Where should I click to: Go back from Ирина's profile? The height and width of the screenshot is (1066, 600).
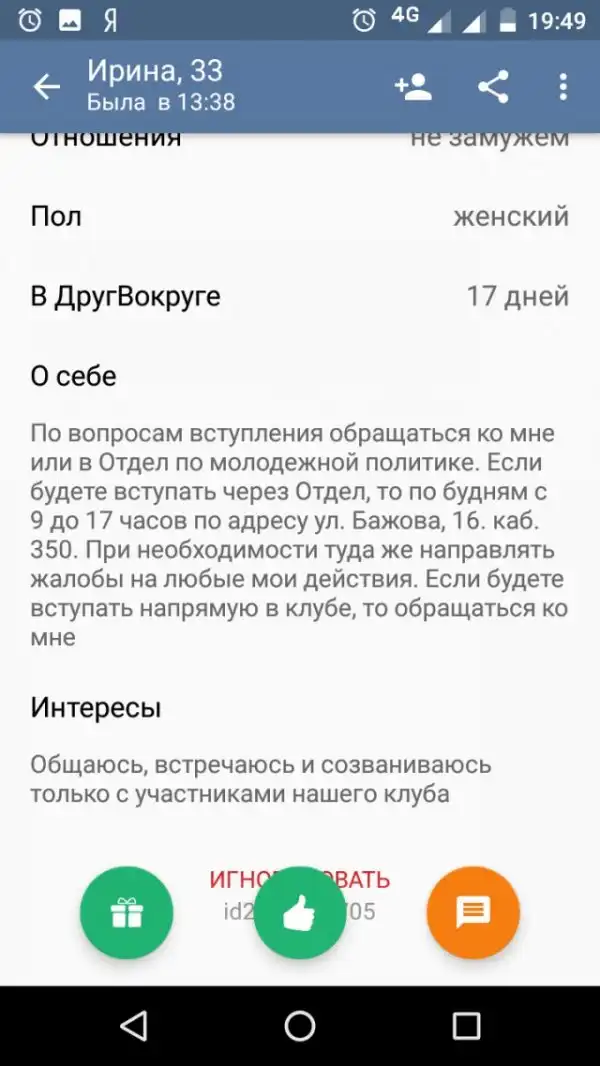coord(46,87)
